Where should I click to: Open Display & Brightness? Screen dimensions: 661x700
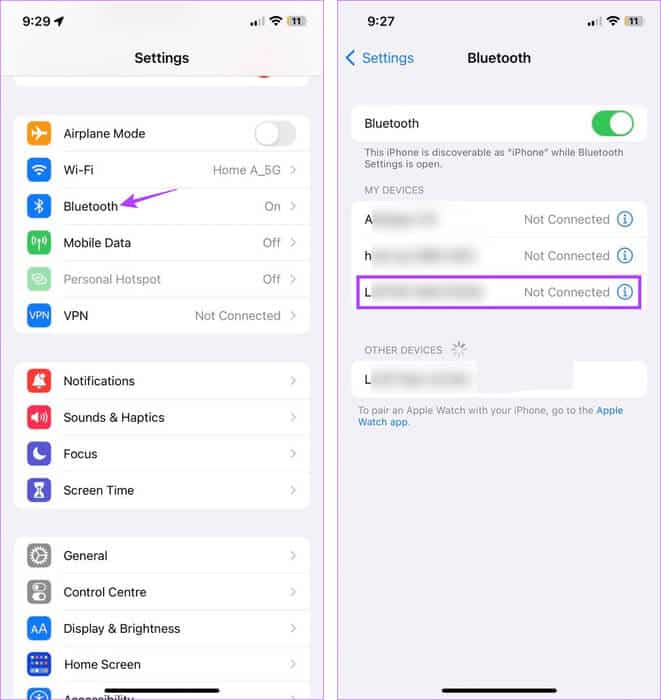point(161,629)
